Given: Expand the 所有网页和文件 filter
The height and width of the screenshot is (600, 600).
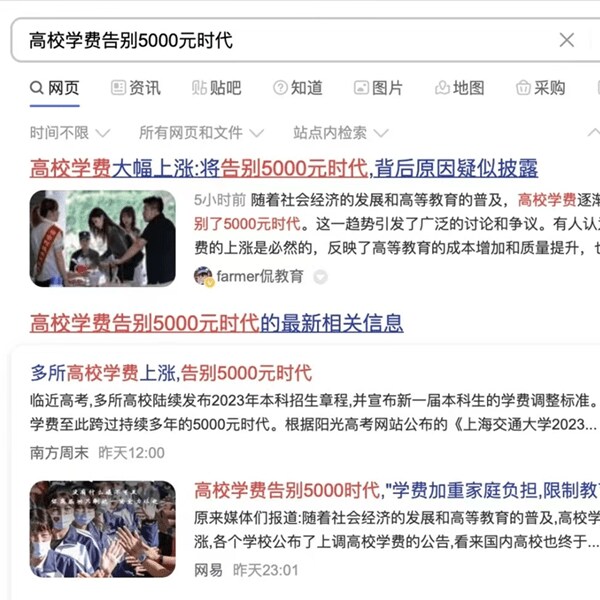Looking at the screenshot, I should 200,132.
